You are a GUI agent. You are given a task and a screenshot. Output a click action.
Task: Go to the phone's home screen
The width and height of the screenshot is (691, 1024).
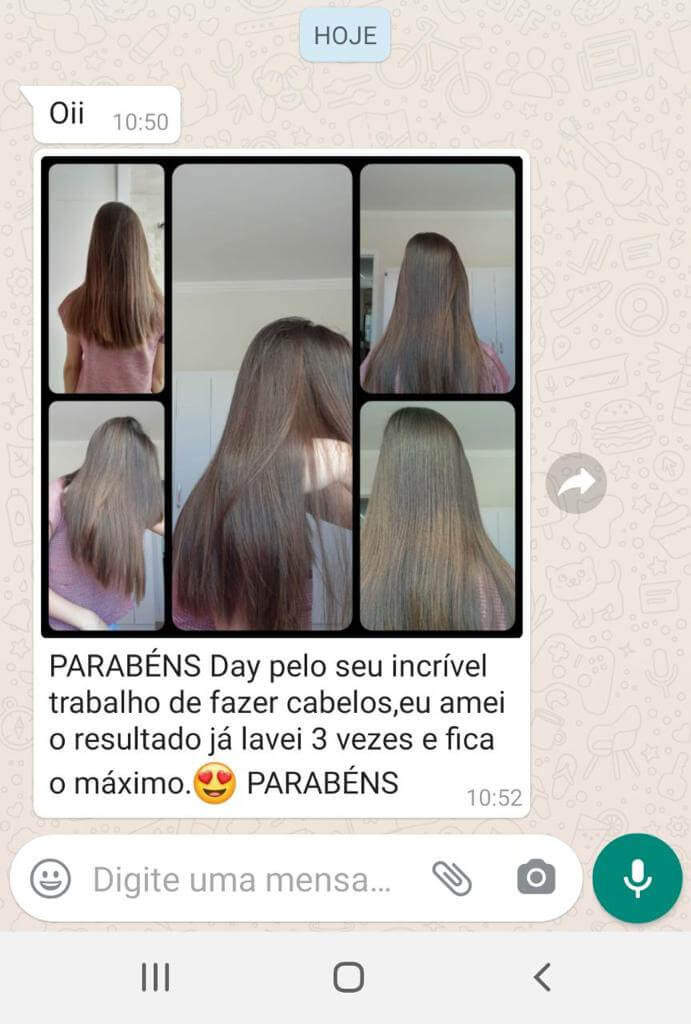pyautogui.click(x=348, y=977)
